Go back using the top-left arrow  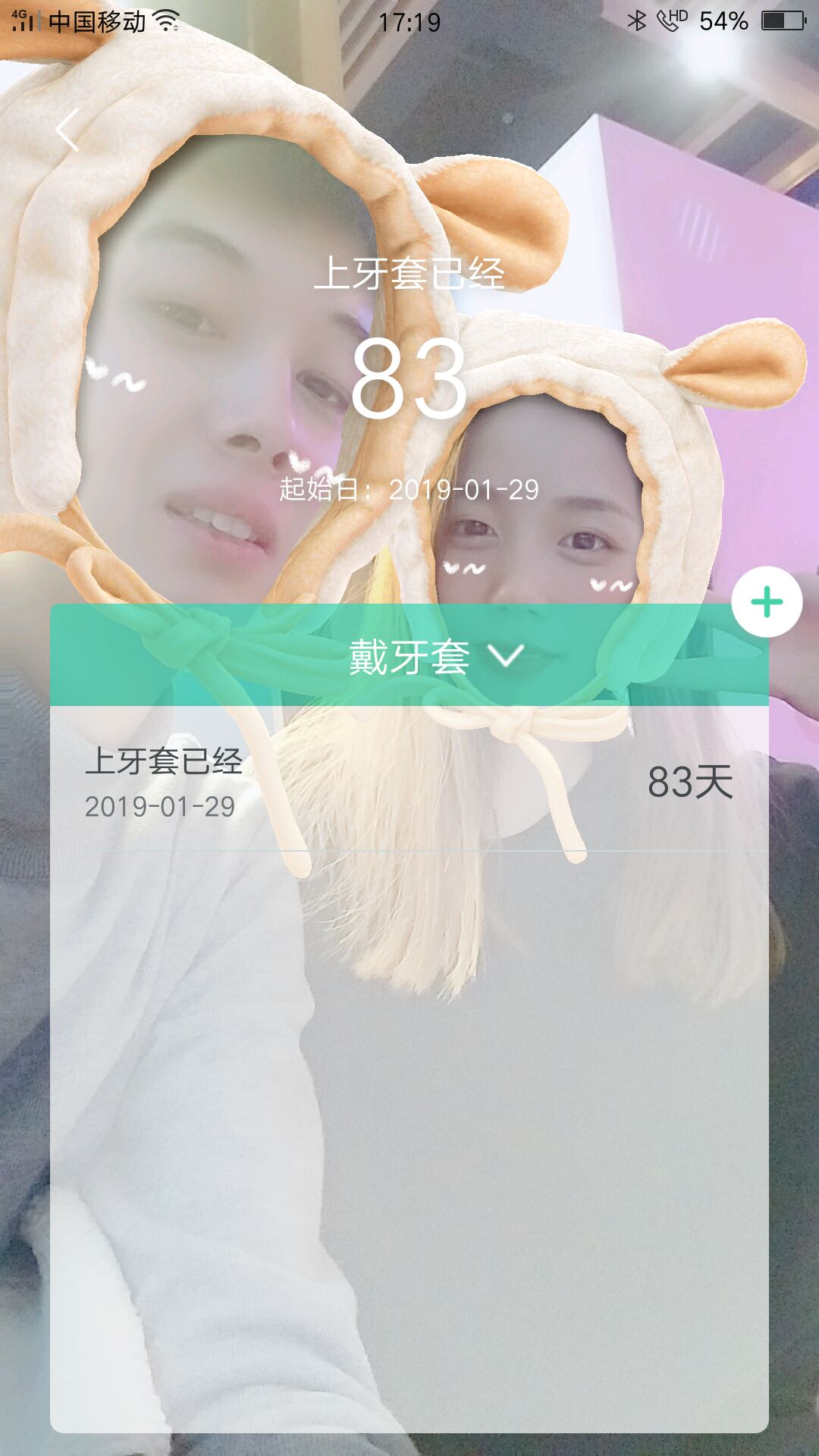click(67, 130)
